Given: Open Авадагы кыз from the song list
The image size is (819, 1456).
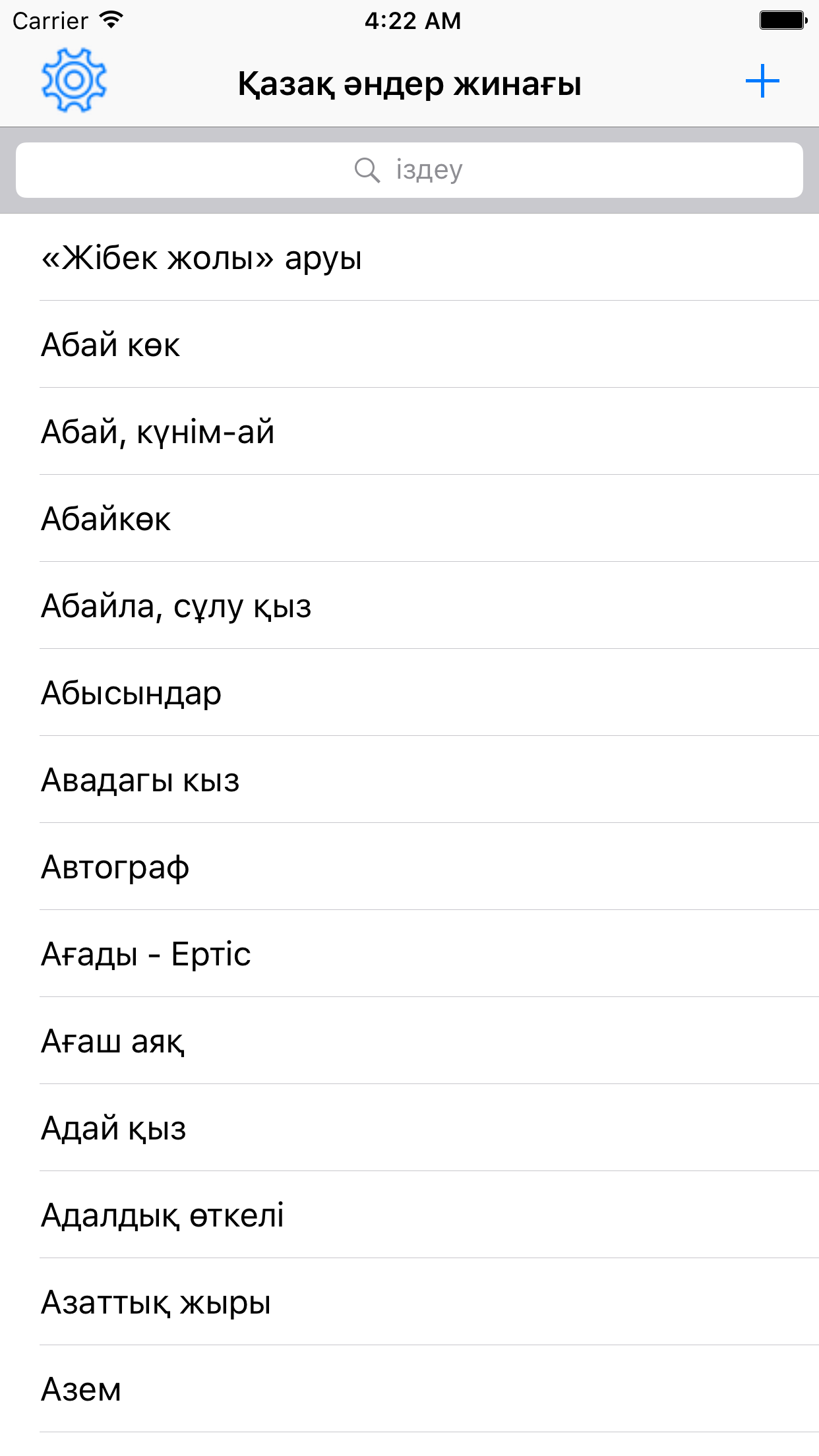Looking at the screenshot, I should (140, 780).
